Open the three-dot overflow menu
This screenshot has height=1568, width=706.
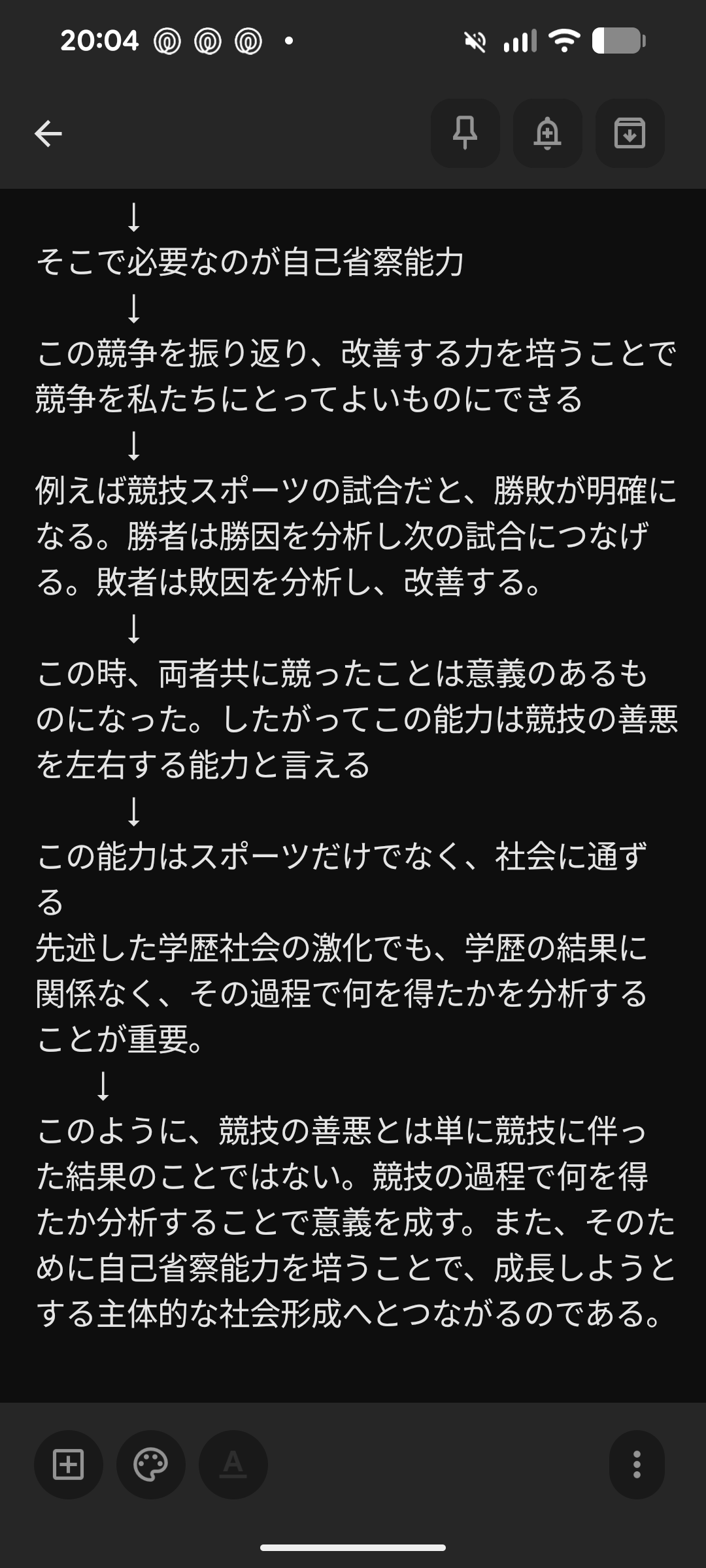(637, 1464)
